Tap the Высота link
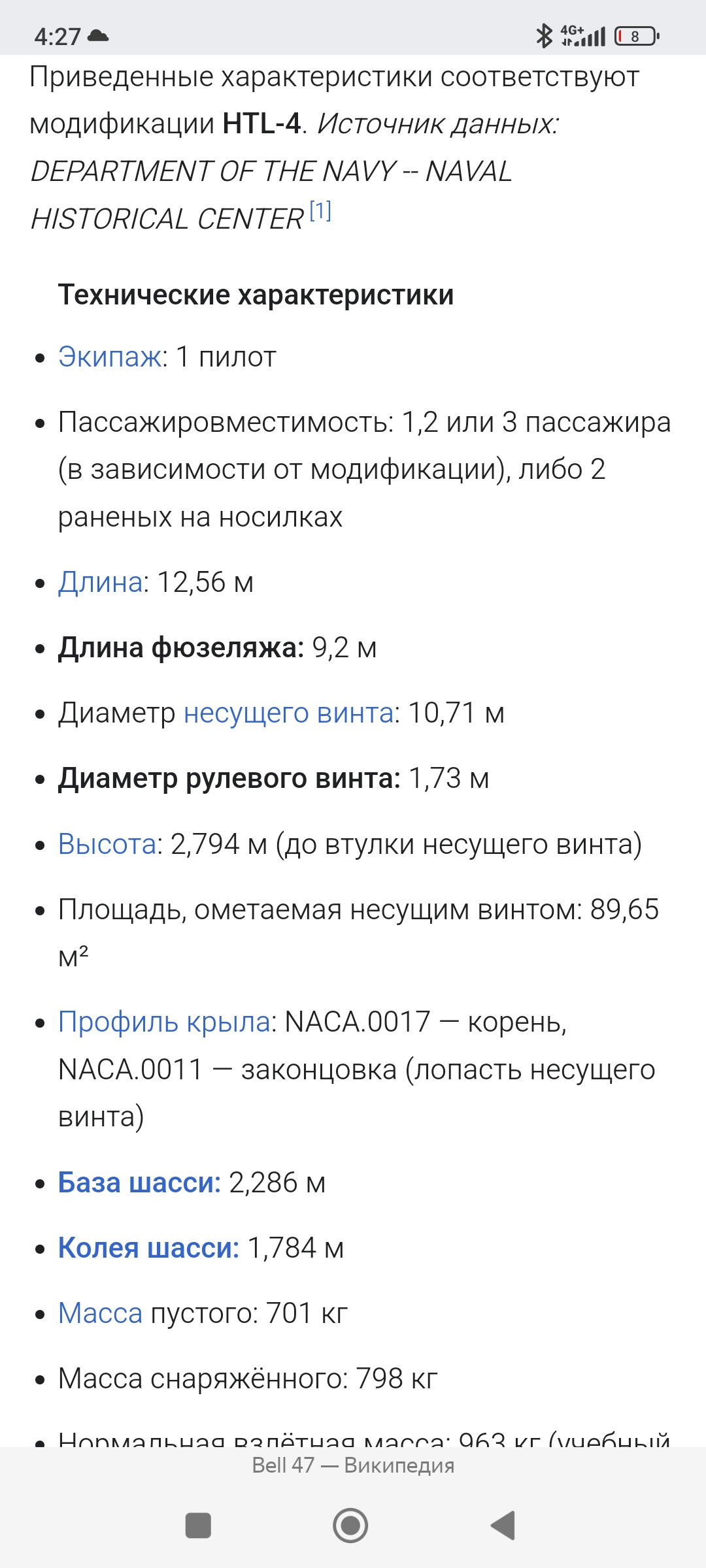 pyautogui.click(x=107, y=844)
